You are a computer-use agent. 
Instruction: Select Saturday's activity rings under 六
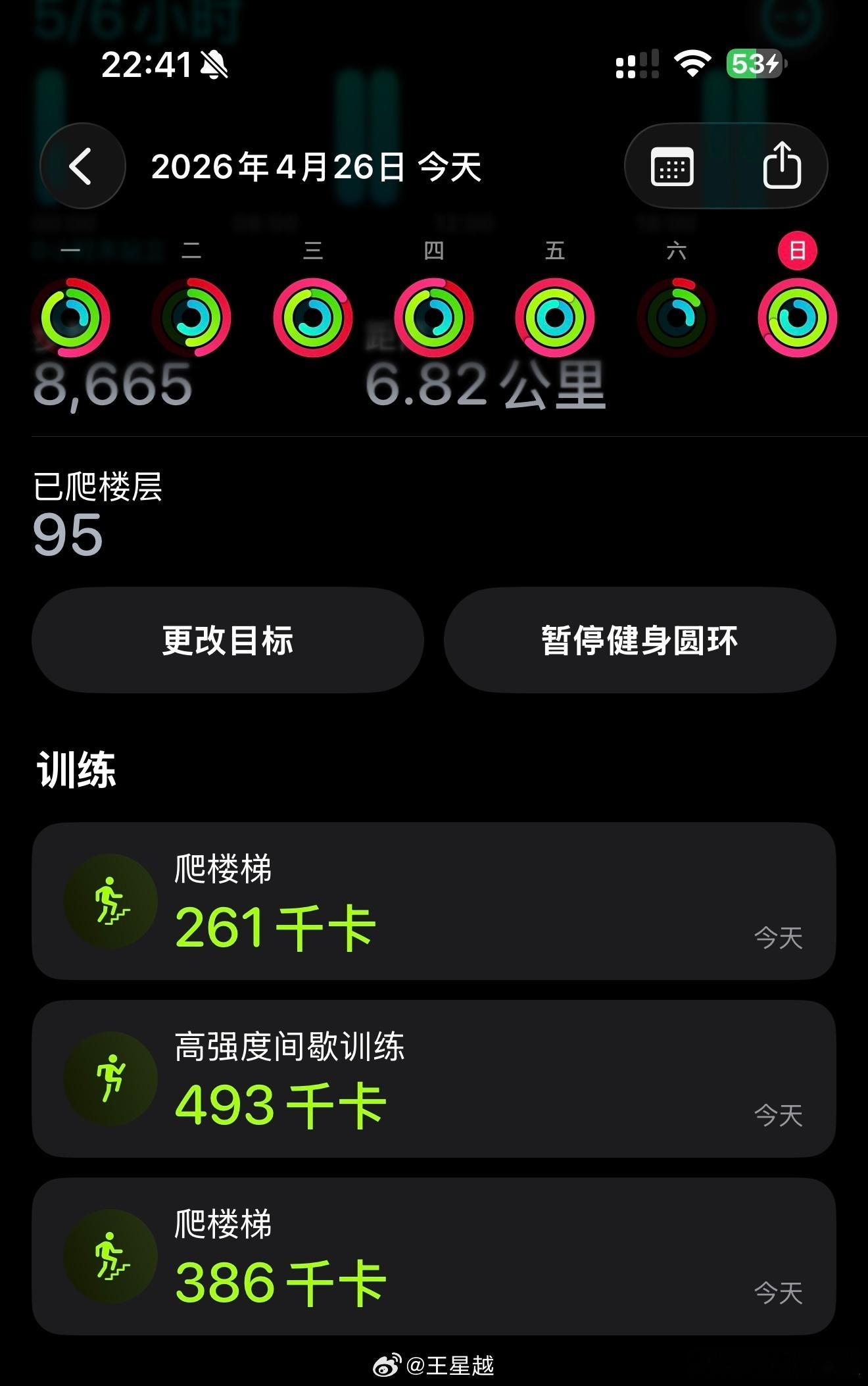677,318
